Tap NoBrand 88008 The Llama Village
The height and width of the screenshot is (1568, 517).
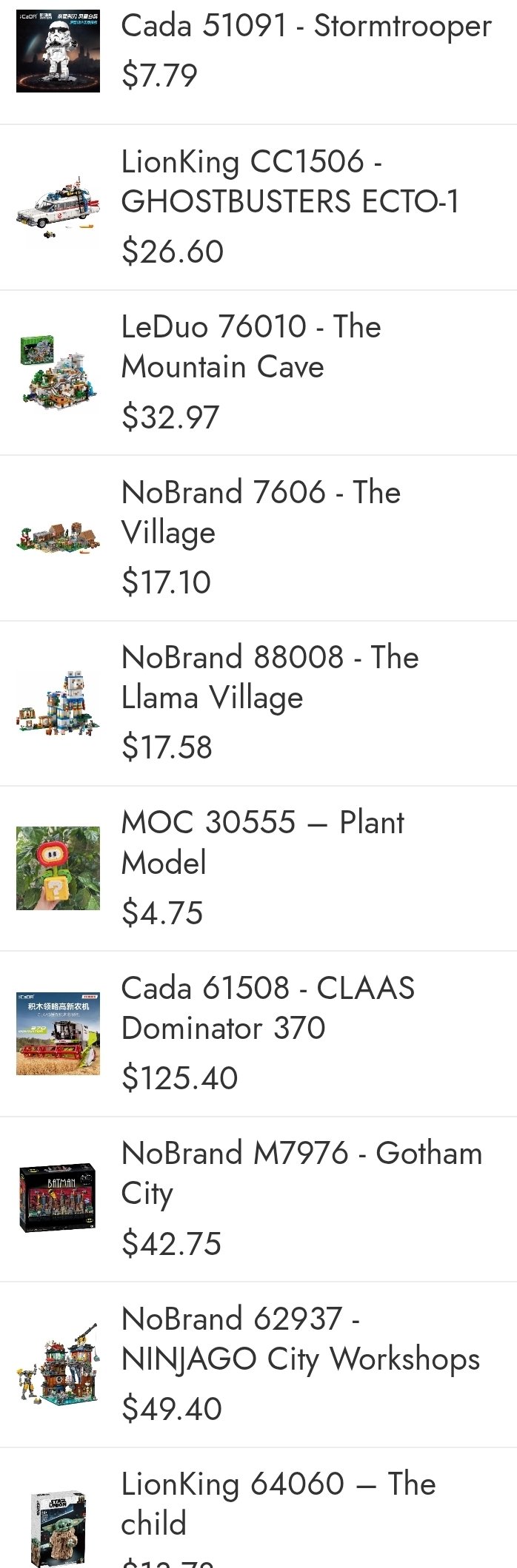coord(270,678)
